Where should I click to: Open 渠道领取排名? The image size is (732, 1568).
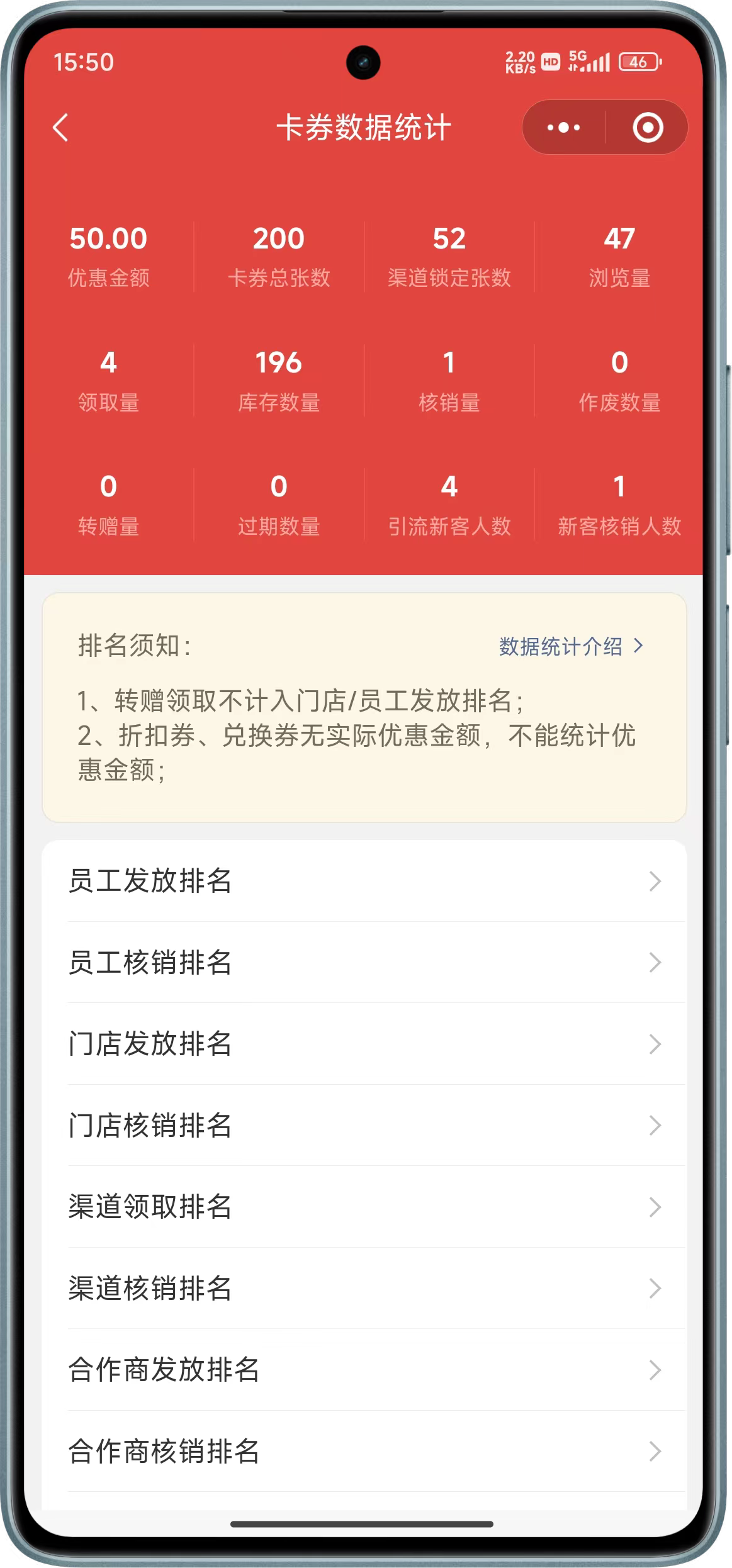point(364,1207)
